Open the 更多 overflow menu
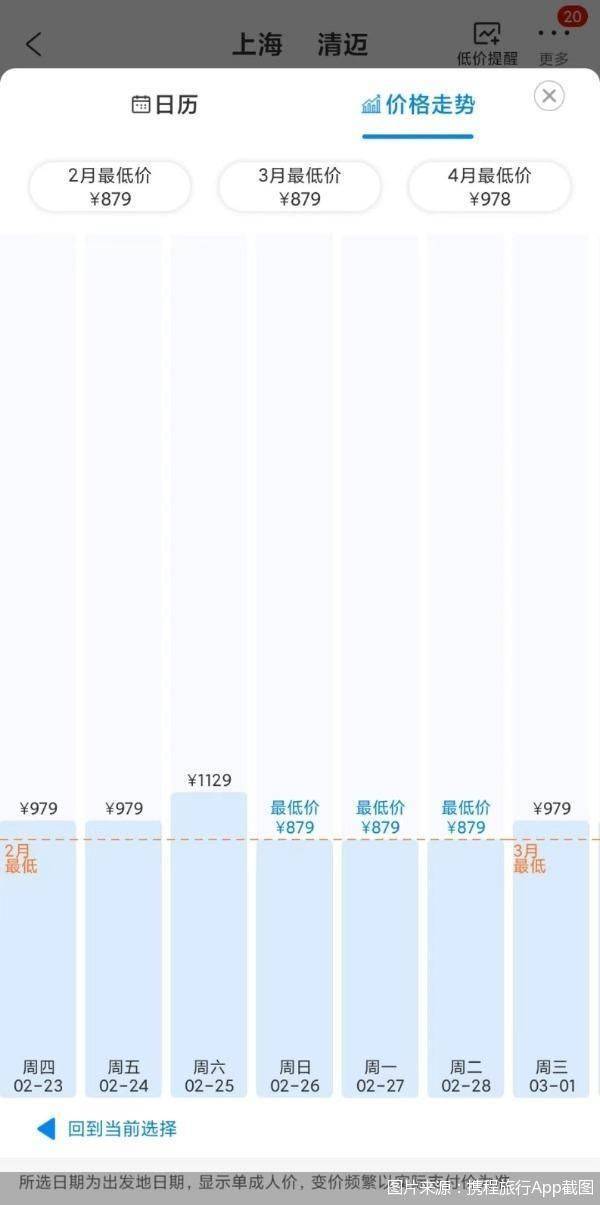This screenshot has width=600, height=1205. tap(553, 44)
